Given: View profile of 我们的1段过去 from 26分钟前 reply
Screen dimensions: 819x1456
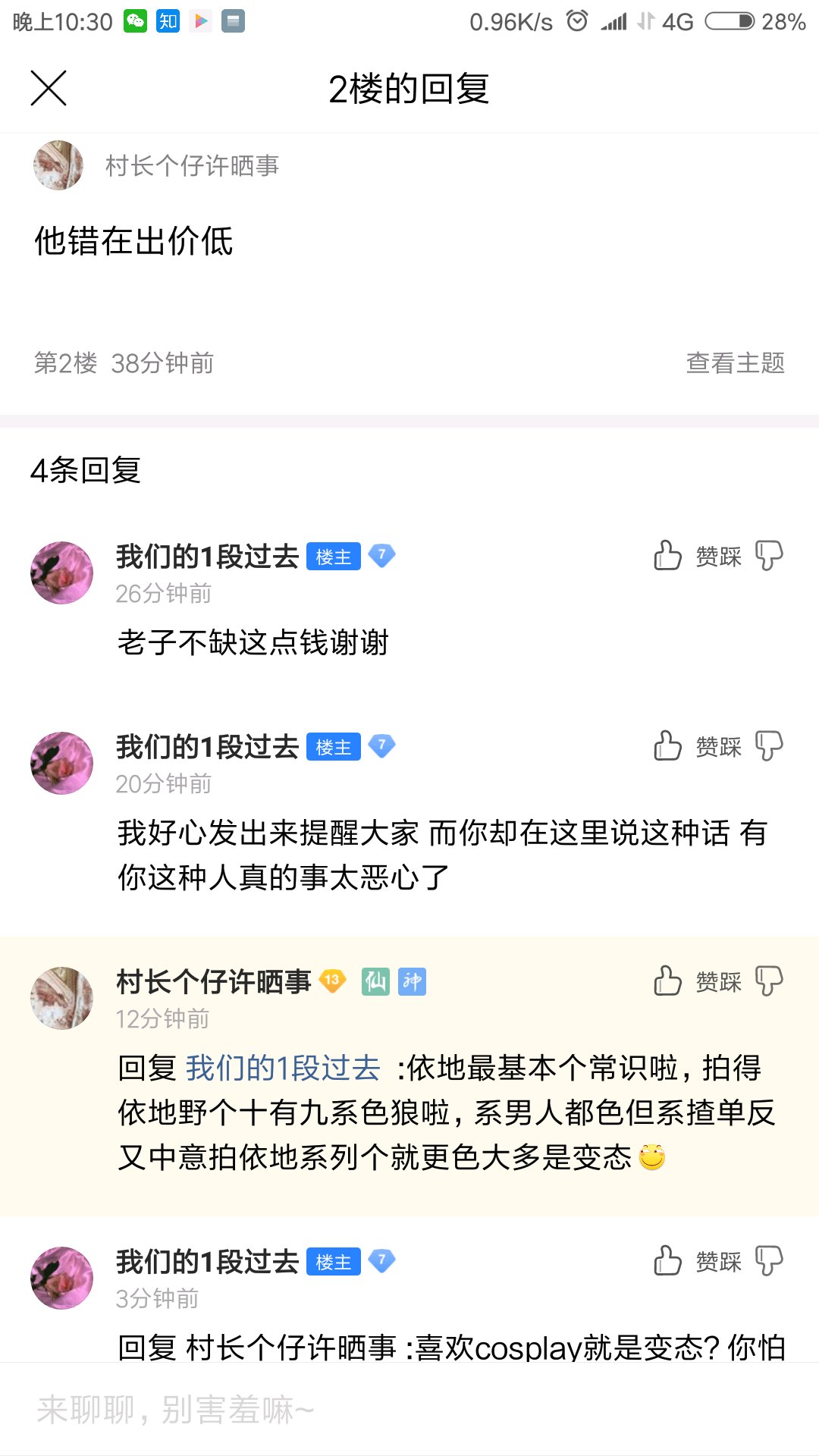Looking at the screenshot, I should click(x=61, y=573).
